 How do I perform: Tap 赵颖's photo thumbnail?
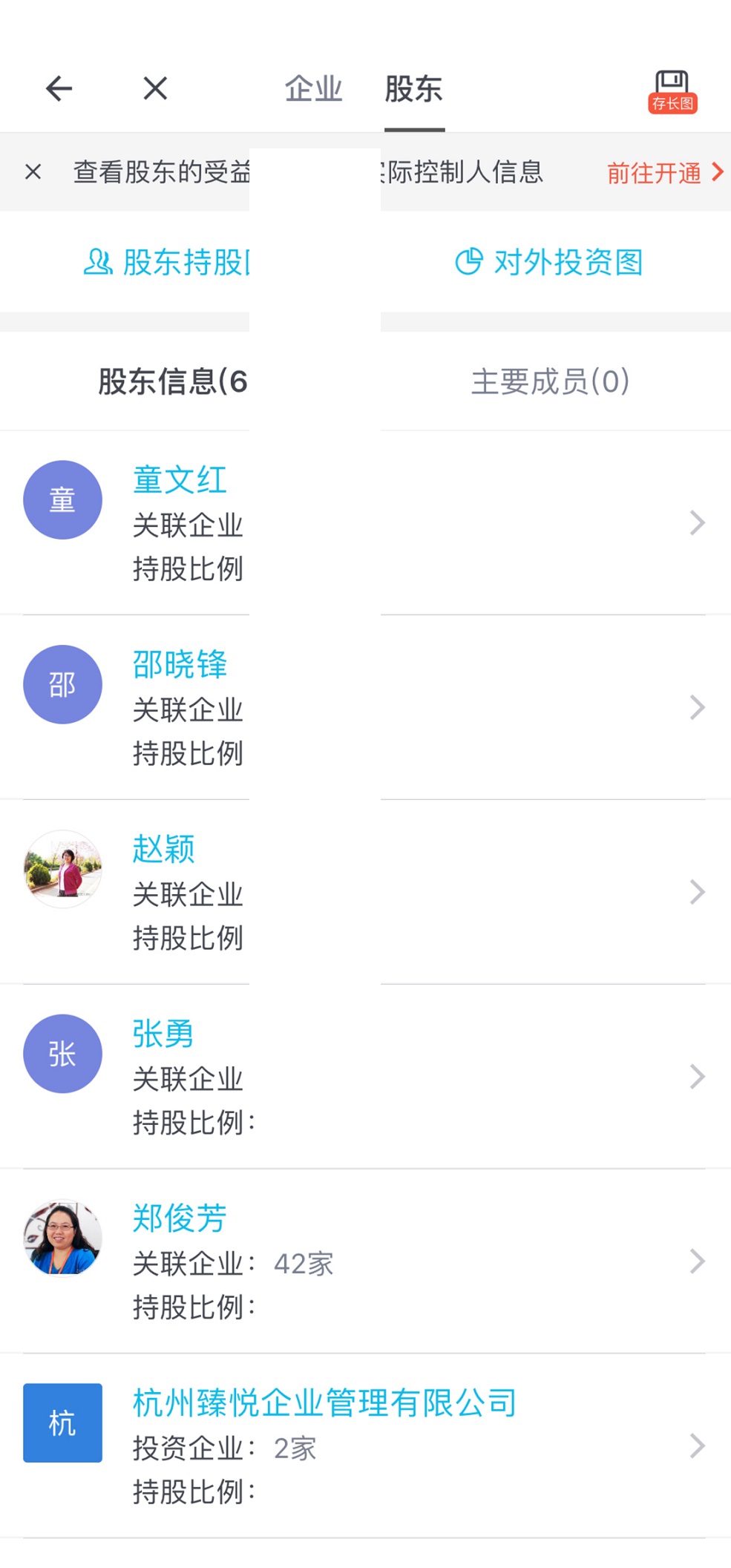pos(62,868)
